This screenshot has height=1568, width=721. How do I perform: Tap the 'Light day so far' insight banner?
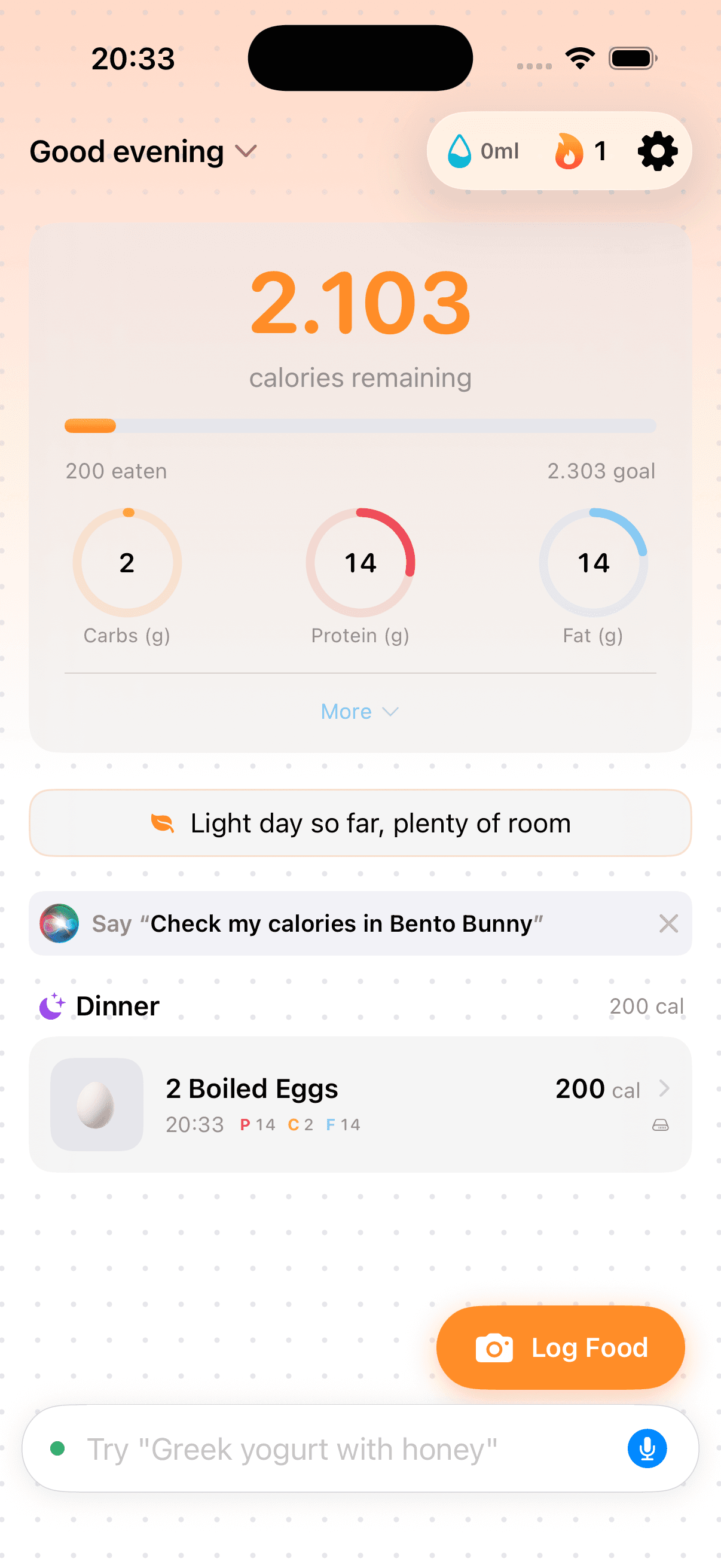(360, 823)
